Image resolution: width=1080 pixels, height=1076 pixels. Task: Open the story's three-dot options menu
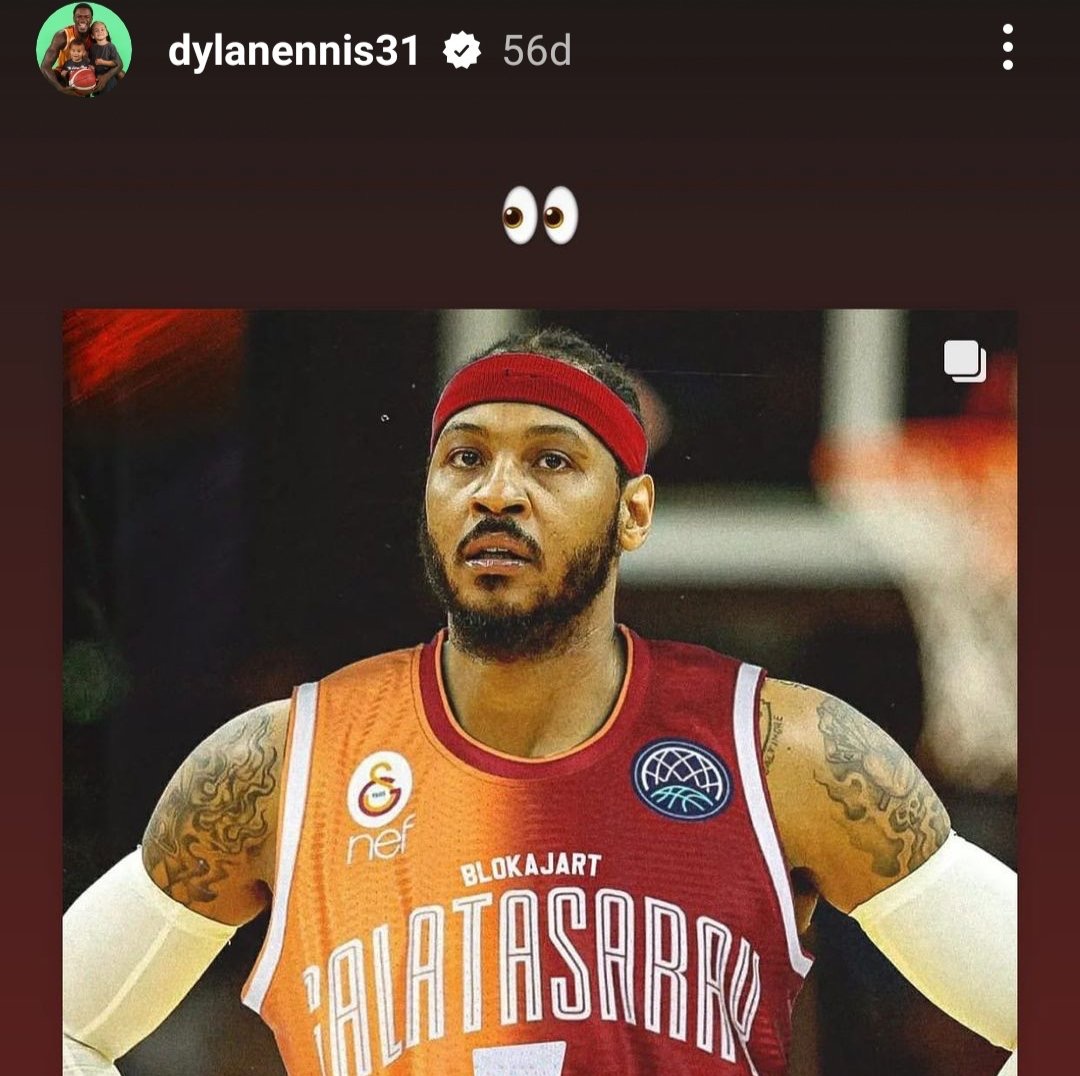pos(1007,47)
